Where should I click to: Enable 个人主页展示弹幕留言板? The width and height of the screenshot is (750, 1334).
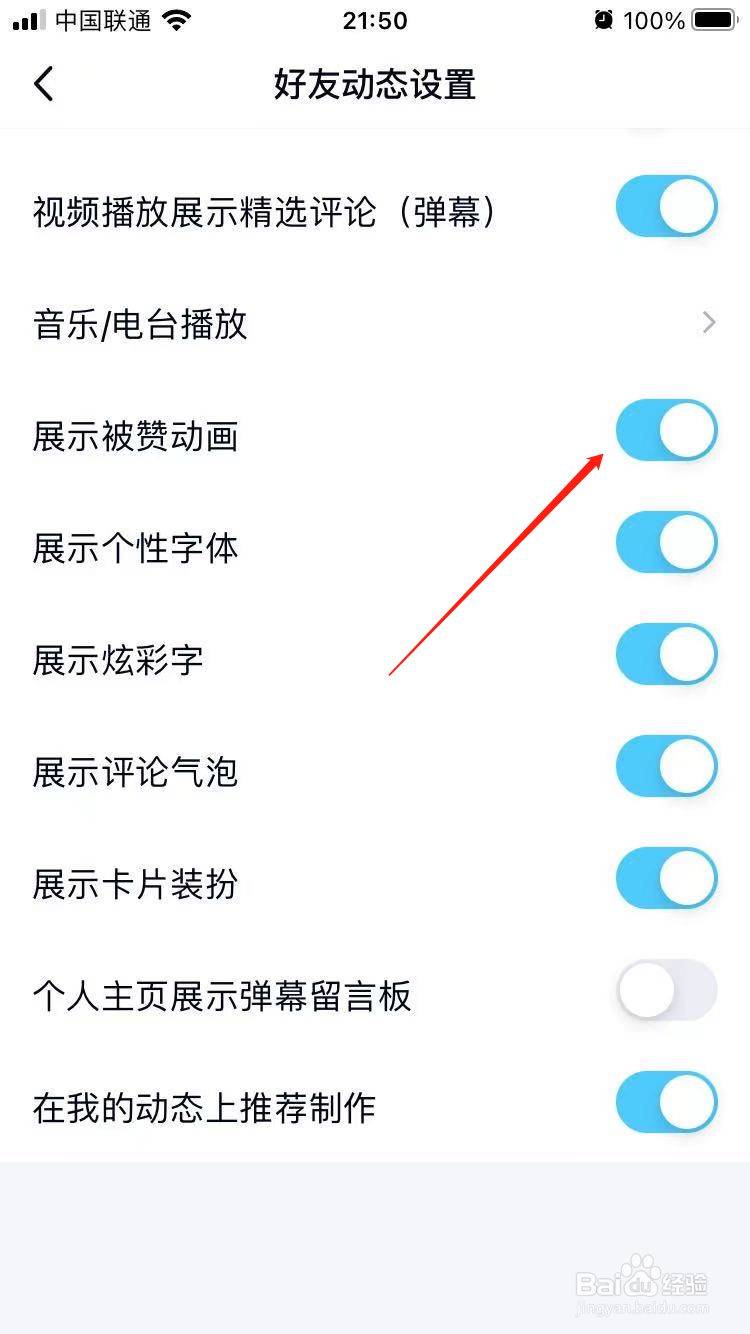(666, 990)
